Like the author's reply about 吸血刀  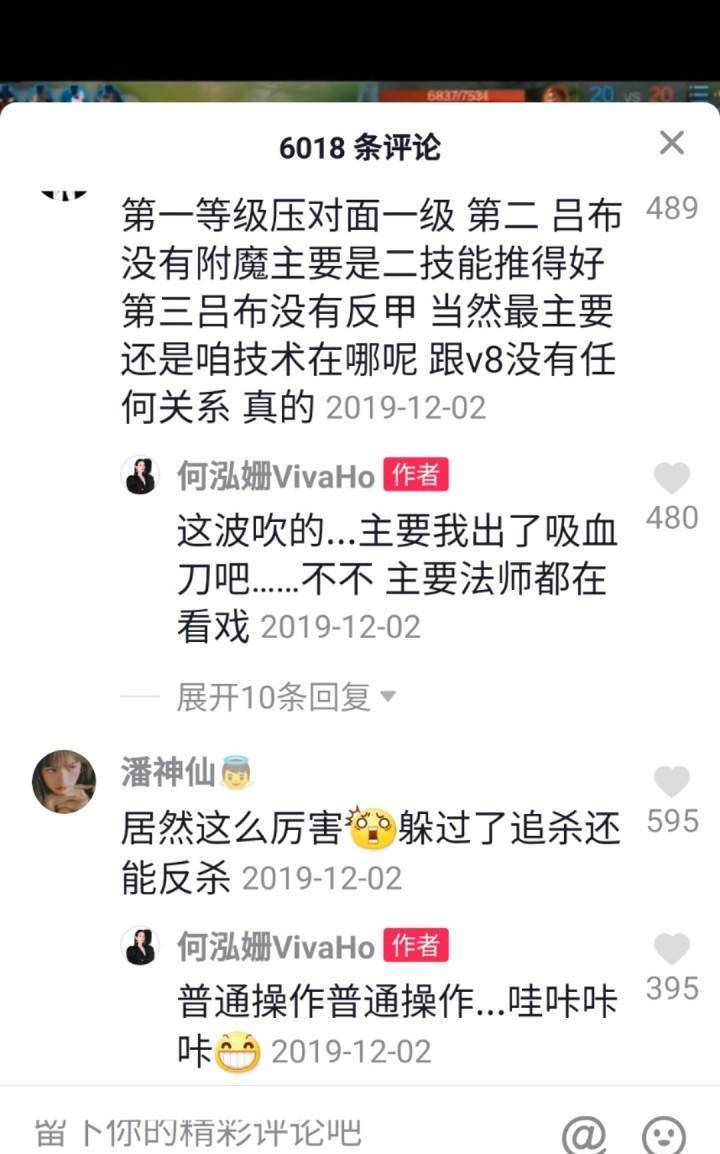671,479
